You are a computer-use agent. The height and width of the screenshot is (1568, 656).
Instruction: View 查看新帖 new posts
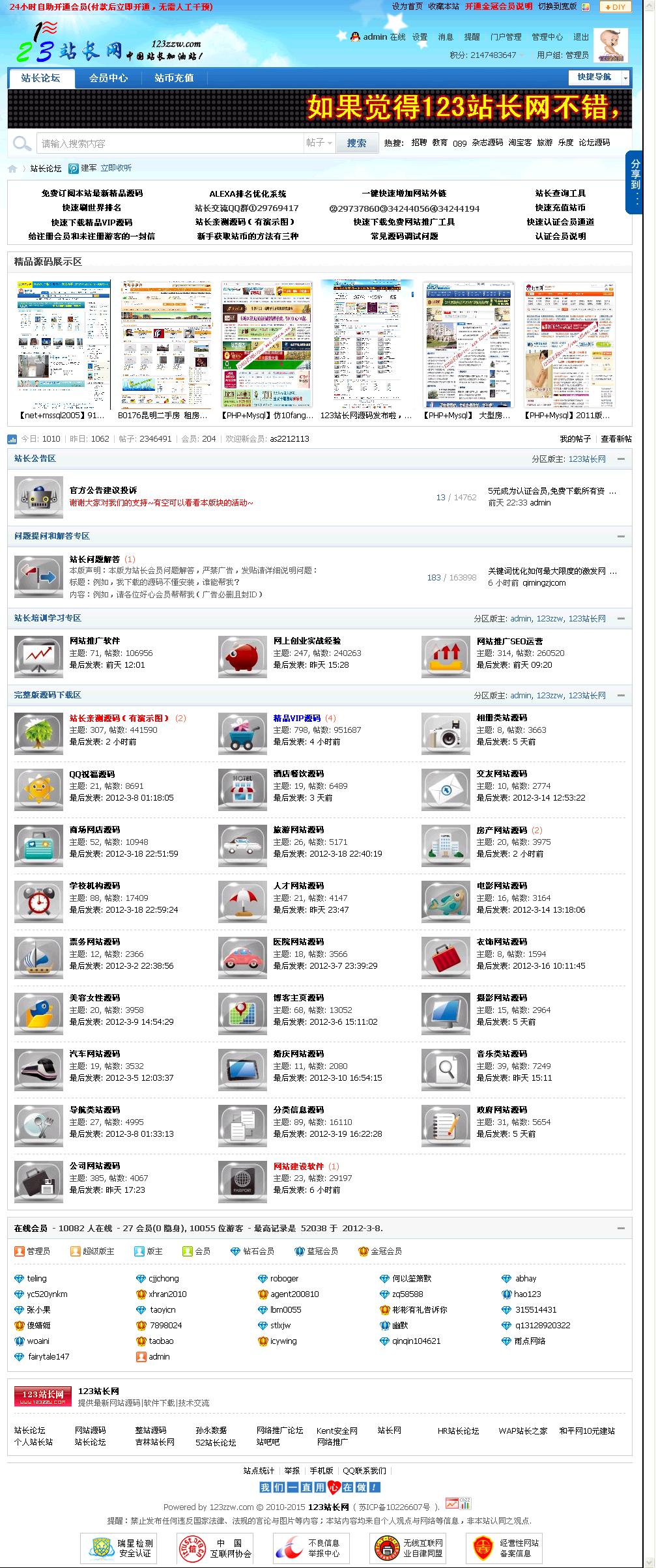(x=616, y=439)
